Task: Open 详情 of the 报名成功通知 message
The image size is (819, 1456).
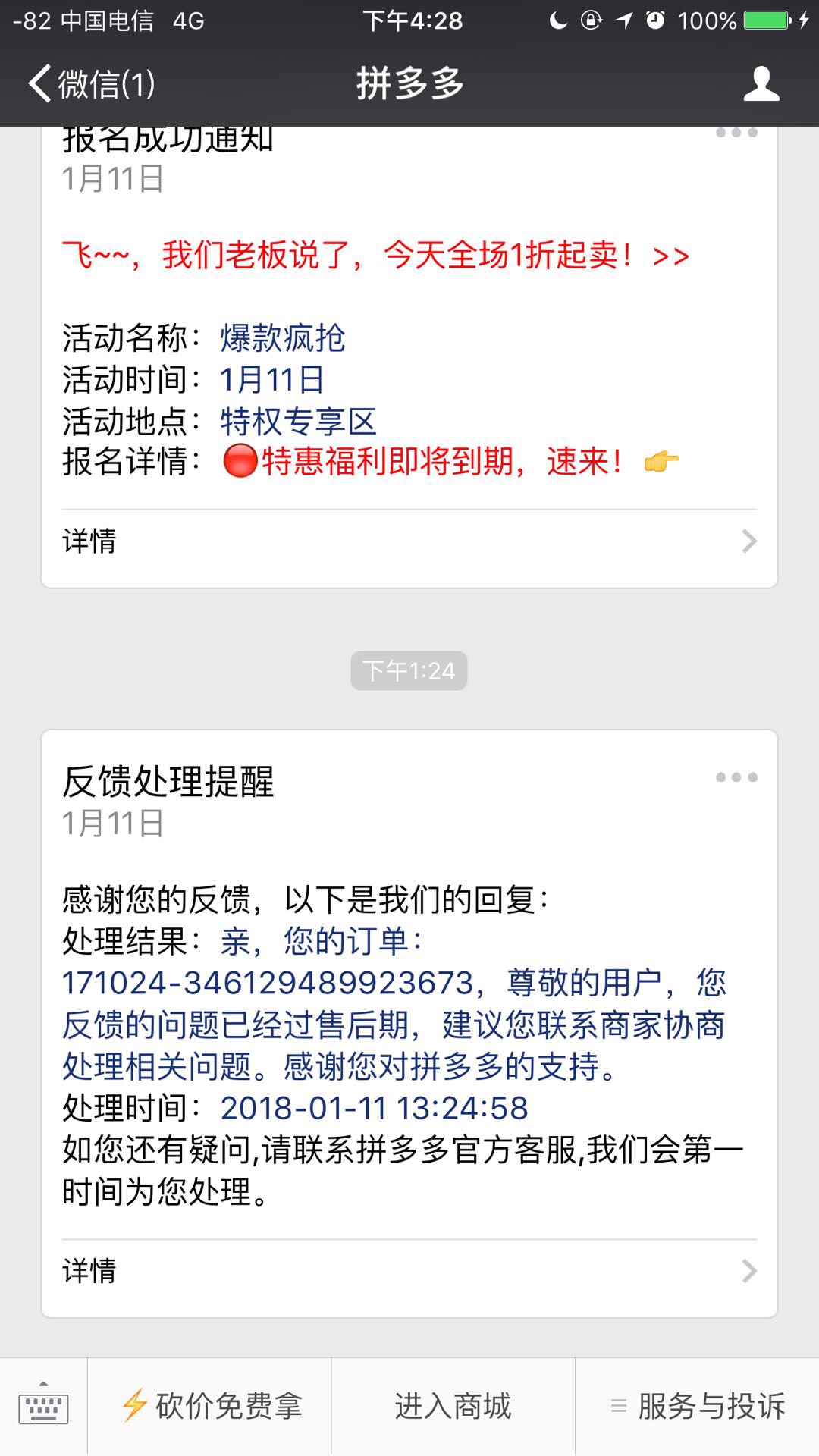Action: tap(409, 541)
